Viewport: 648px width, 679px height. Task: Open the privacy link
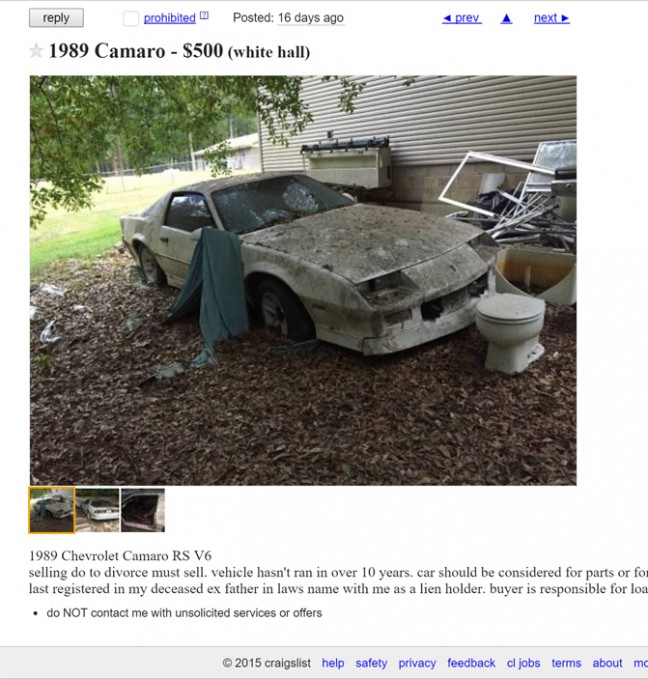(x=417, y=663)
